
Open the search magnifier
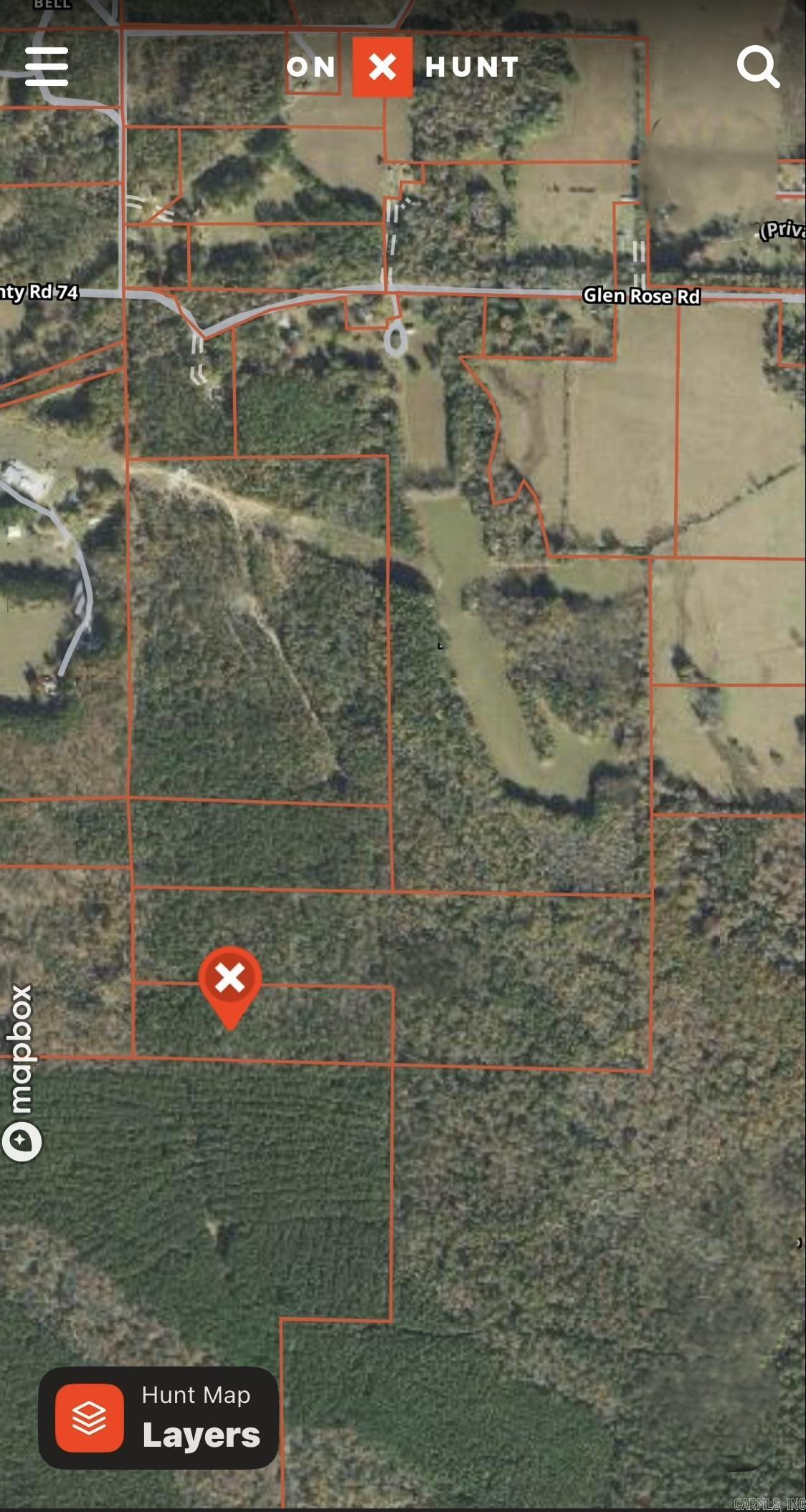point(757,67)
